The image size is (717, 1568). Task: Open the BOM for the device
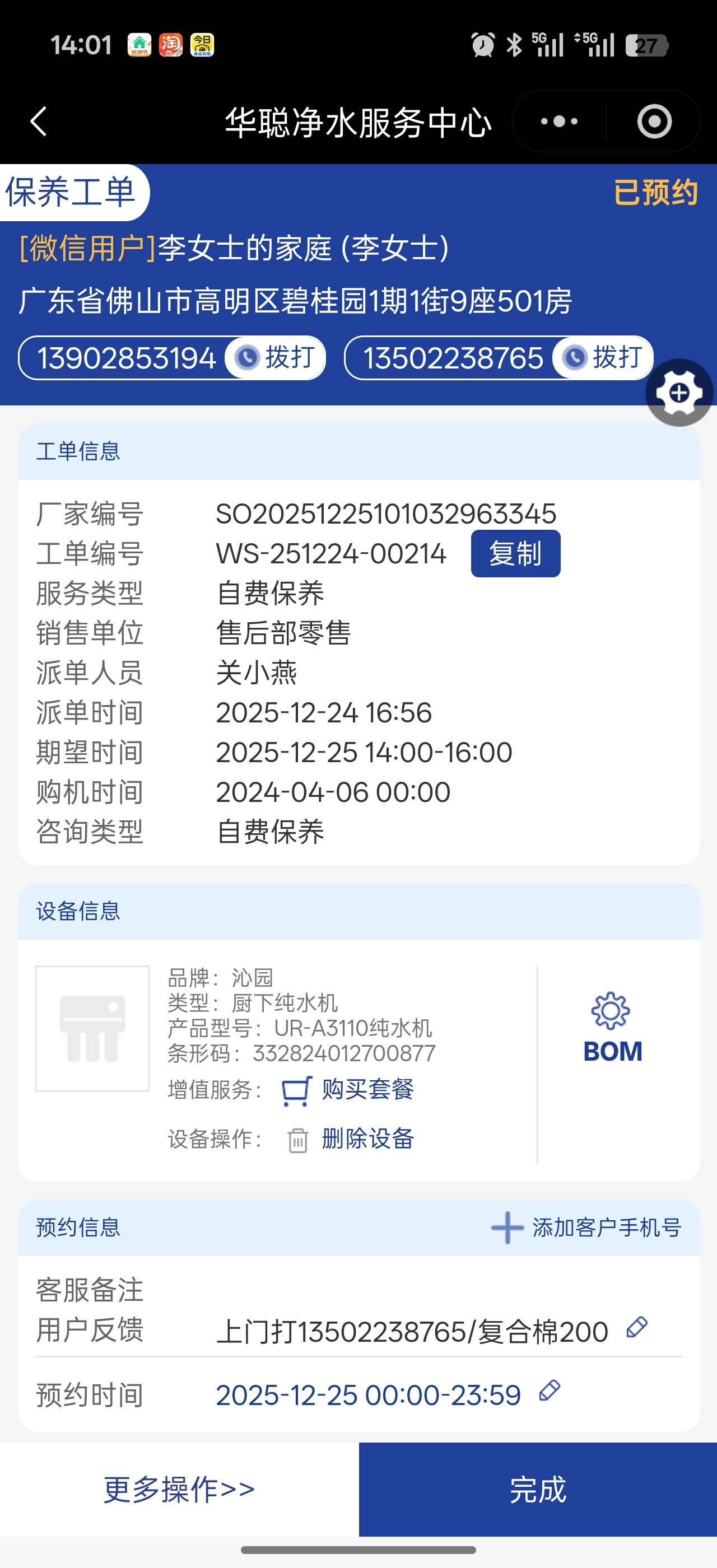[x=612, y=1029]
